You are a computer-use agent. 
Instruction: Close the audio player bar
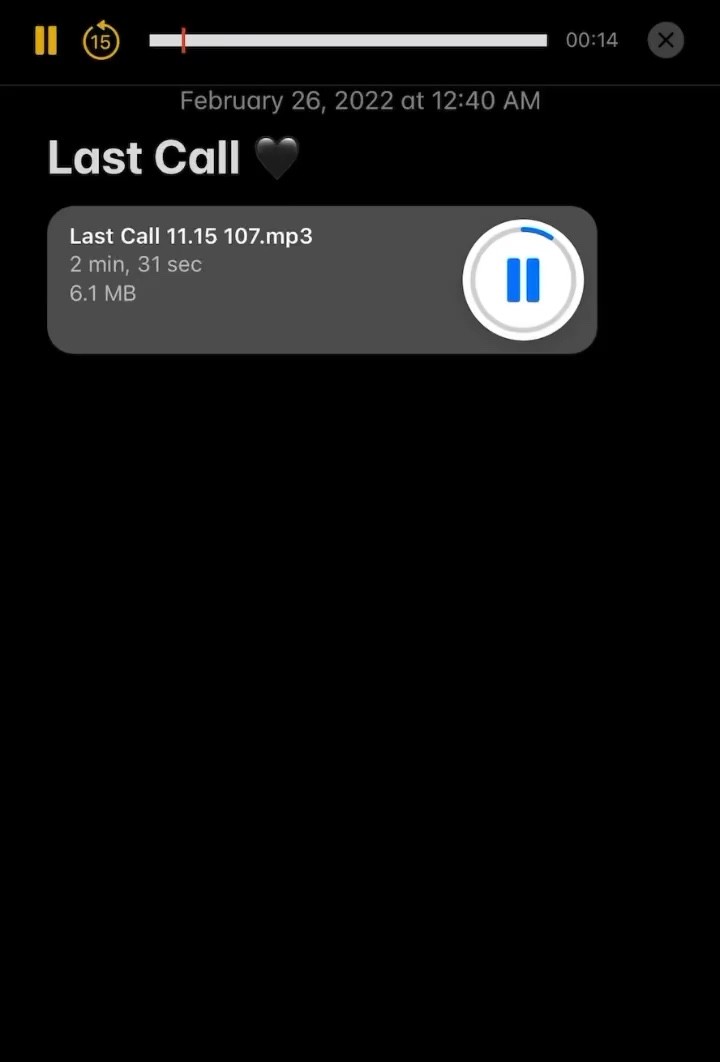click(665, 40)
